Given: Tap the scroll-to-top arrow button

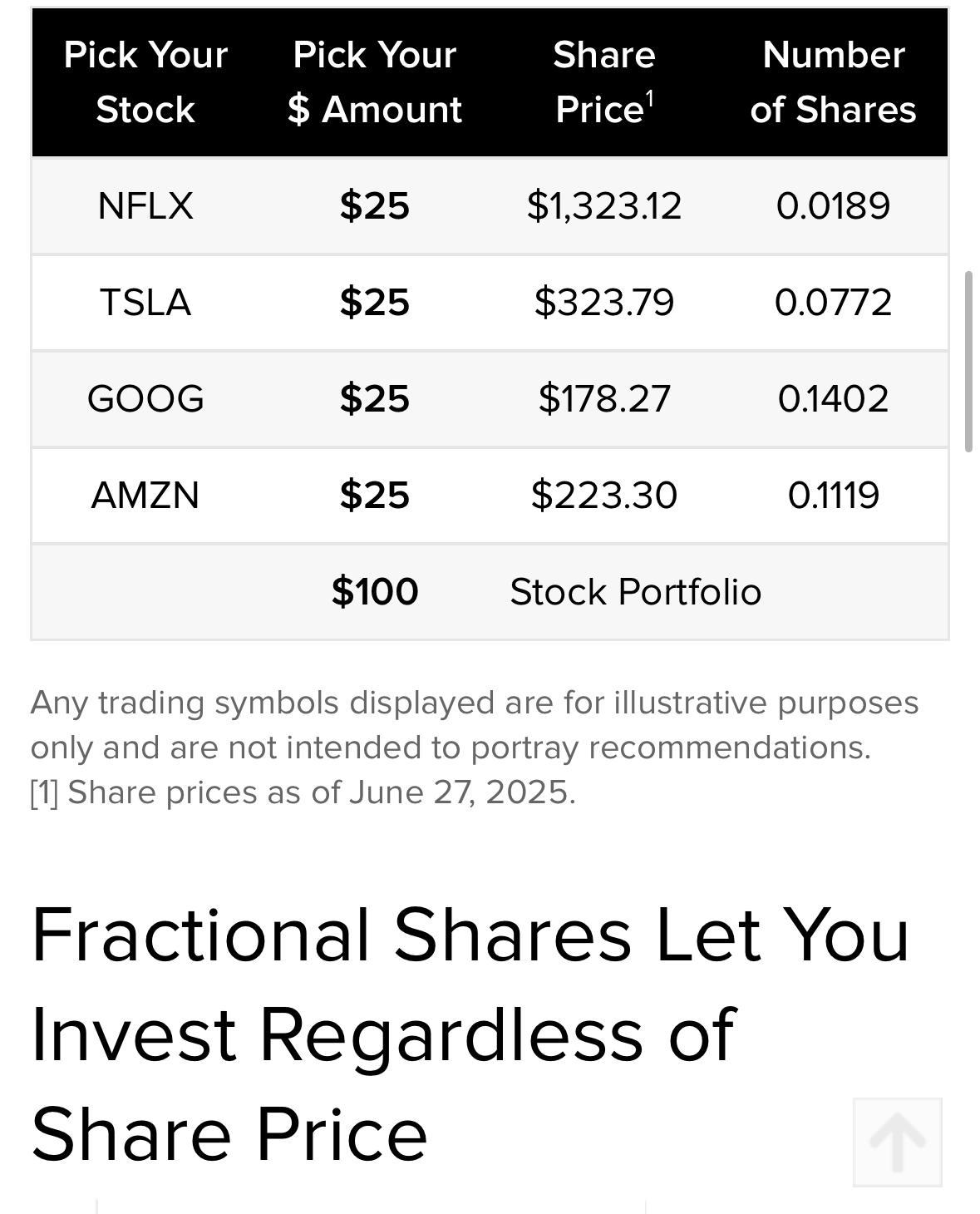Looking at the screenshot, I should (x=897, y=1142).
